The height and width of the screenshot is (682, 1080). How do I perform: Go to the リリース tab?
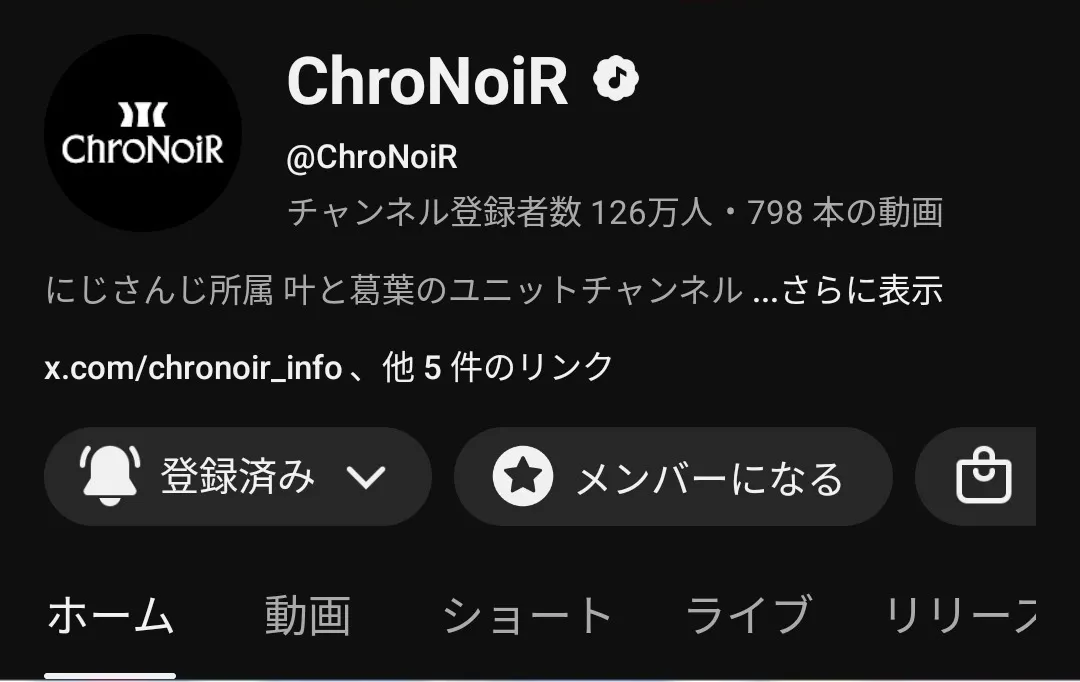pos(960,615)
